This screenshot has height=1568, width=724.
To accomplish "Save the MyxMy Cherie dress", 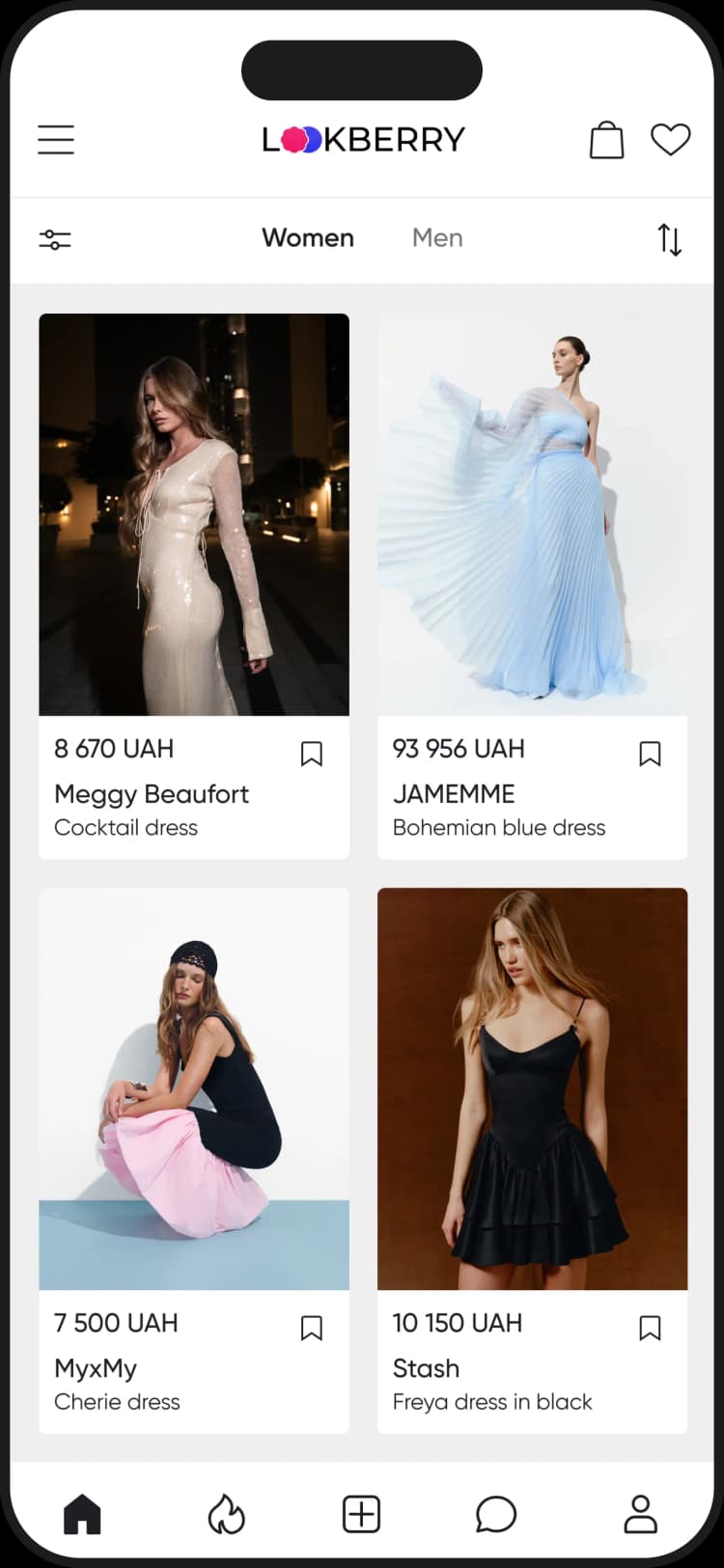I will click(x=311, y=1328).
